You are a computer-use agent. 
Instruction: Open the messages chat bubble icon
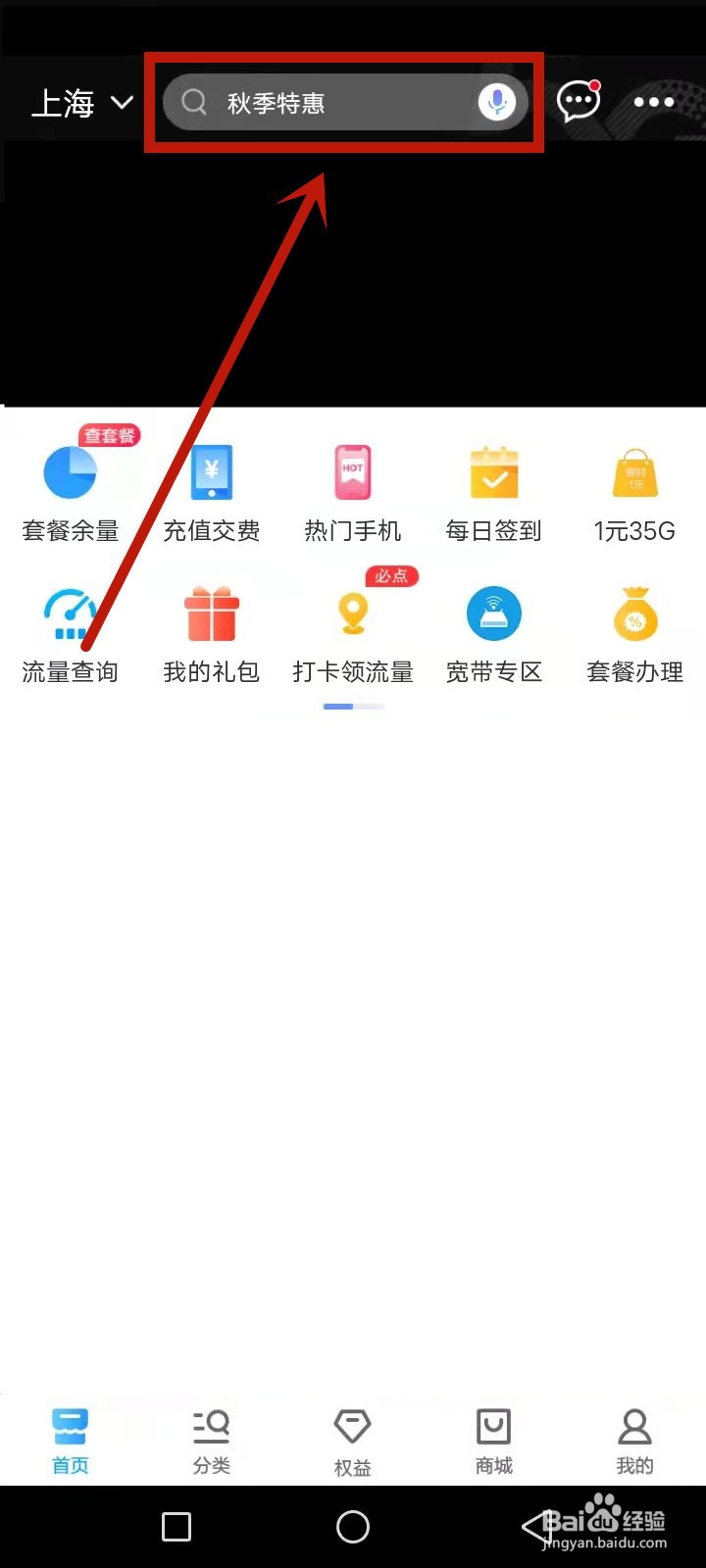578,101
